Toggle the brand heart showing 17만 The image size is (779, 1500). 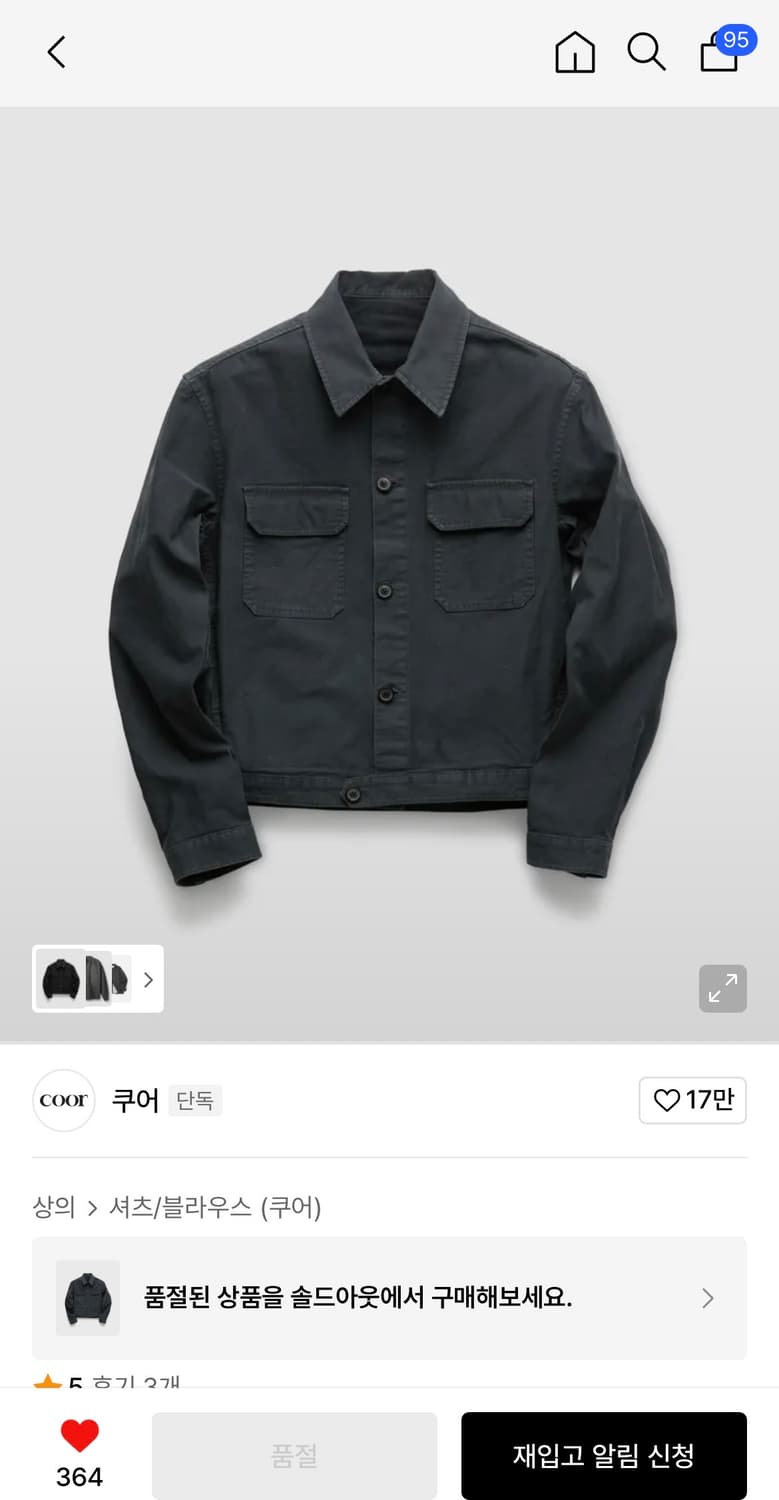click(x=692, y=1100)
